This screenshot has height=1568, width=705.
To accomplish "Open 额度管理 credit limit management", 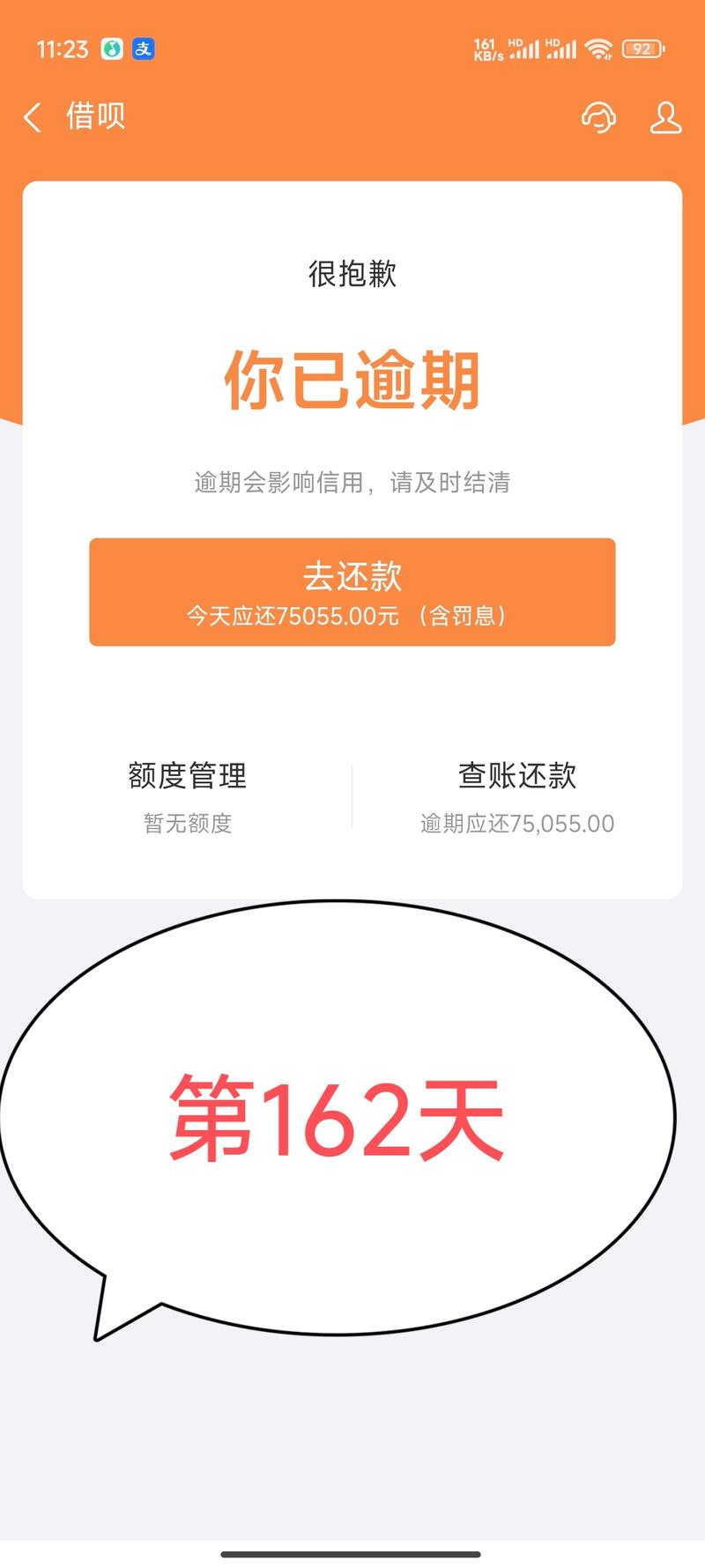I will point(187,777).
